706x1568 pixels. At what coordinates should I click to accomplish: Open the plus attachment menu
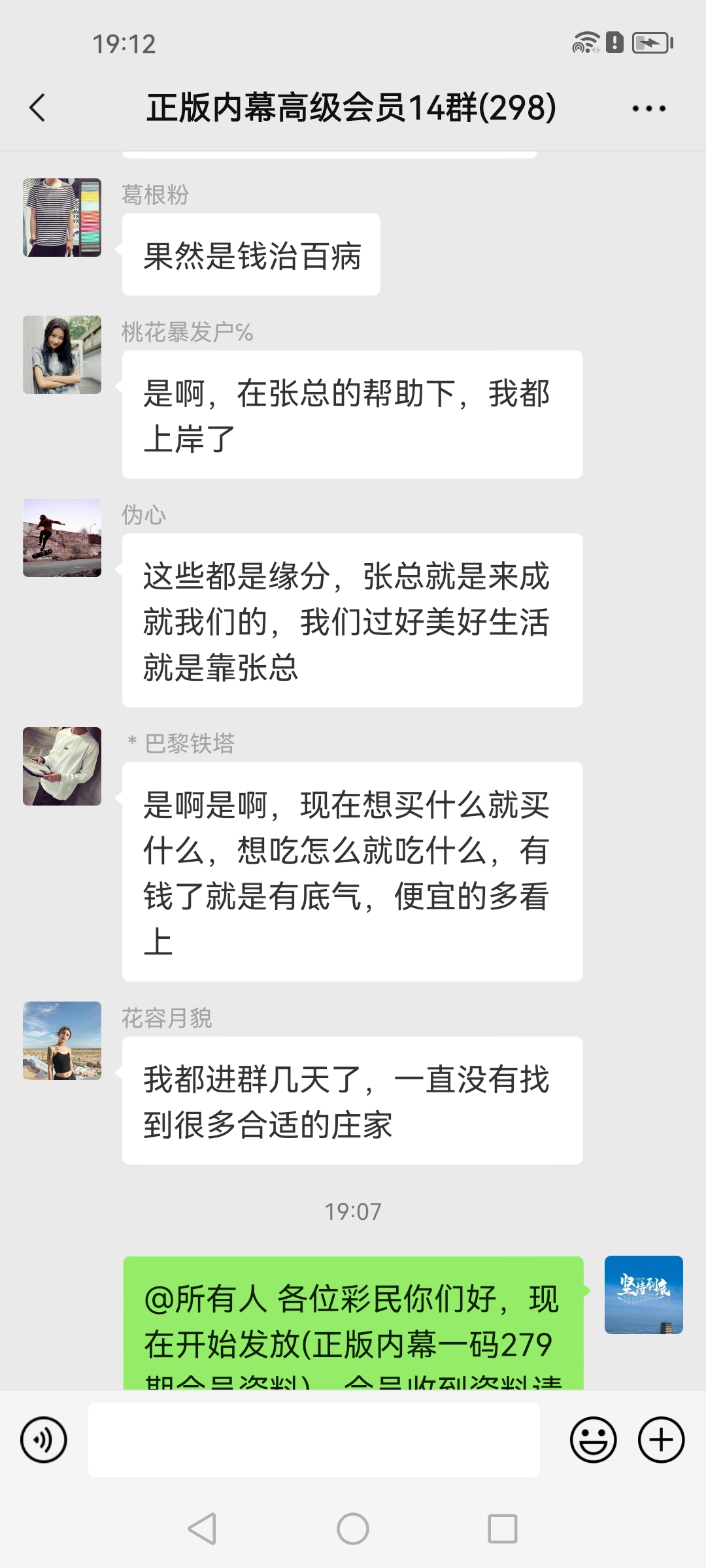pos(661,1439)
